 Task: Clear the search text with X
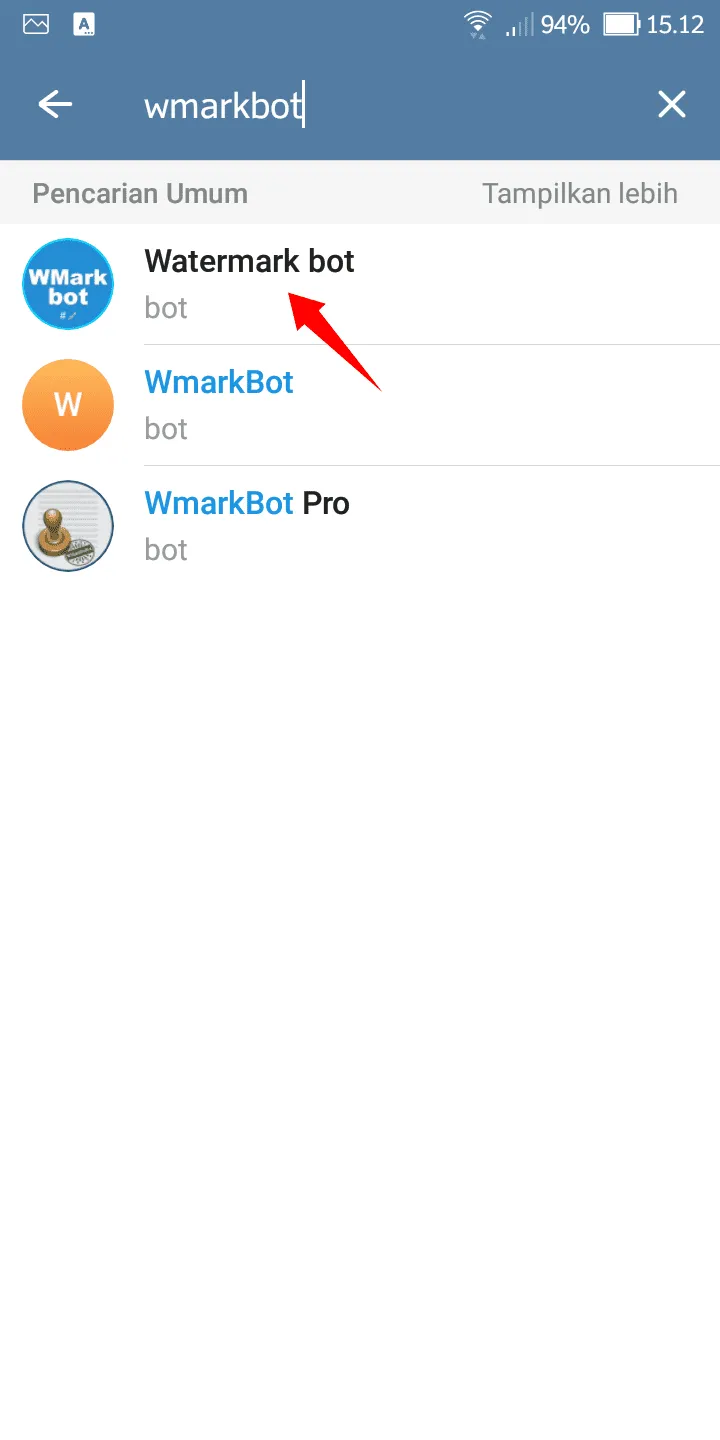point(671,104)
